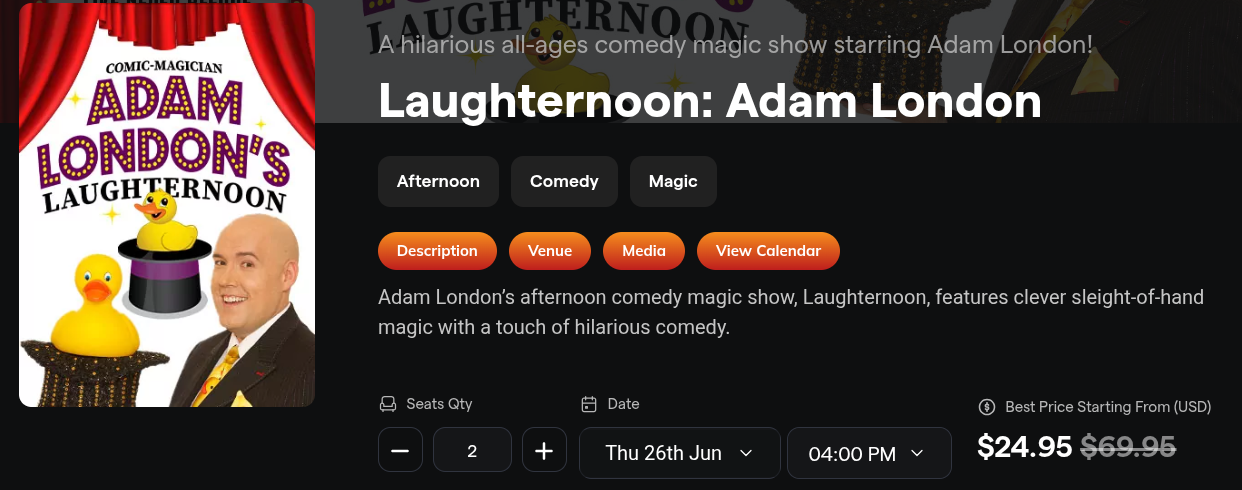Jump to the Description section

tap(437, 251)
